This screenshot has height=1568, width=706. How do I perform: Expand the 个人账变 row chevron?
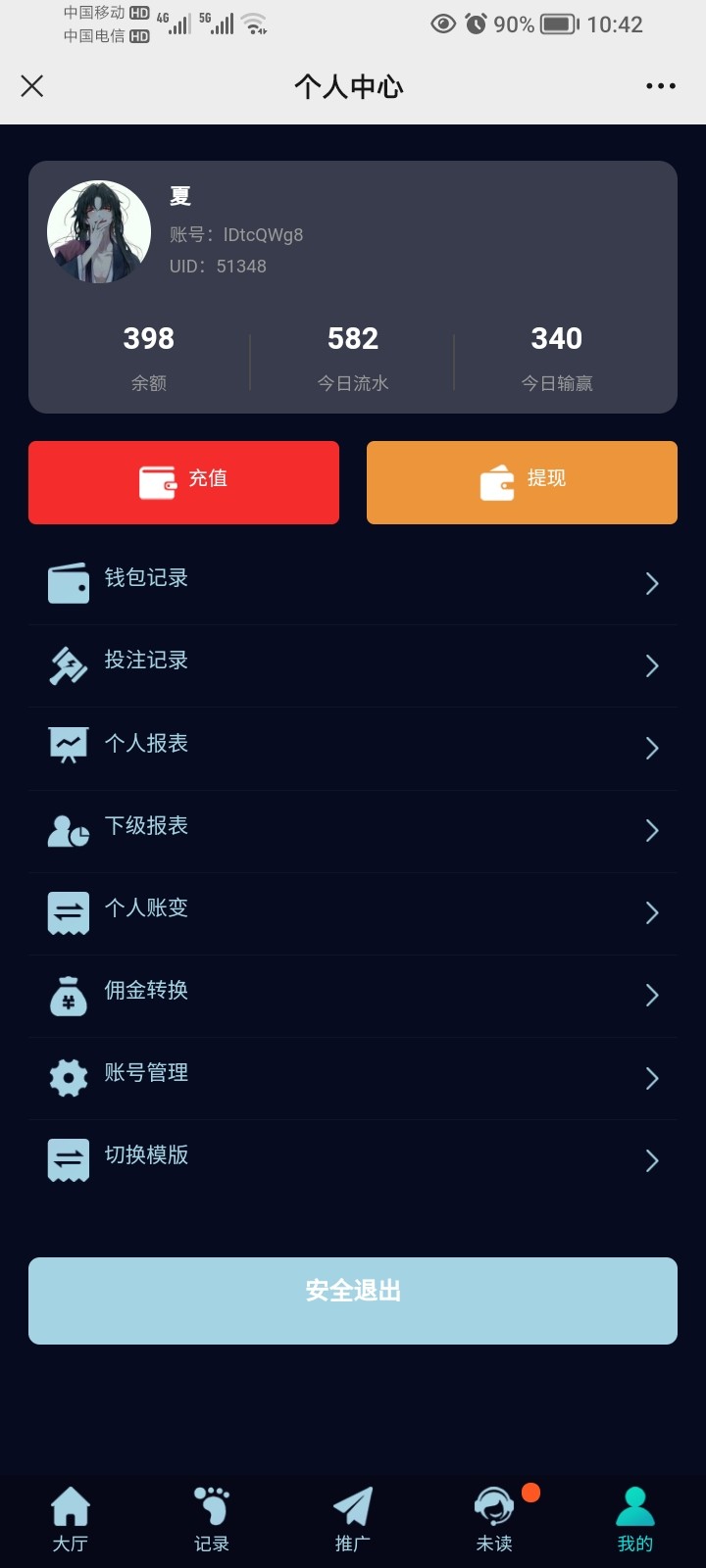[x=652, y=912]
